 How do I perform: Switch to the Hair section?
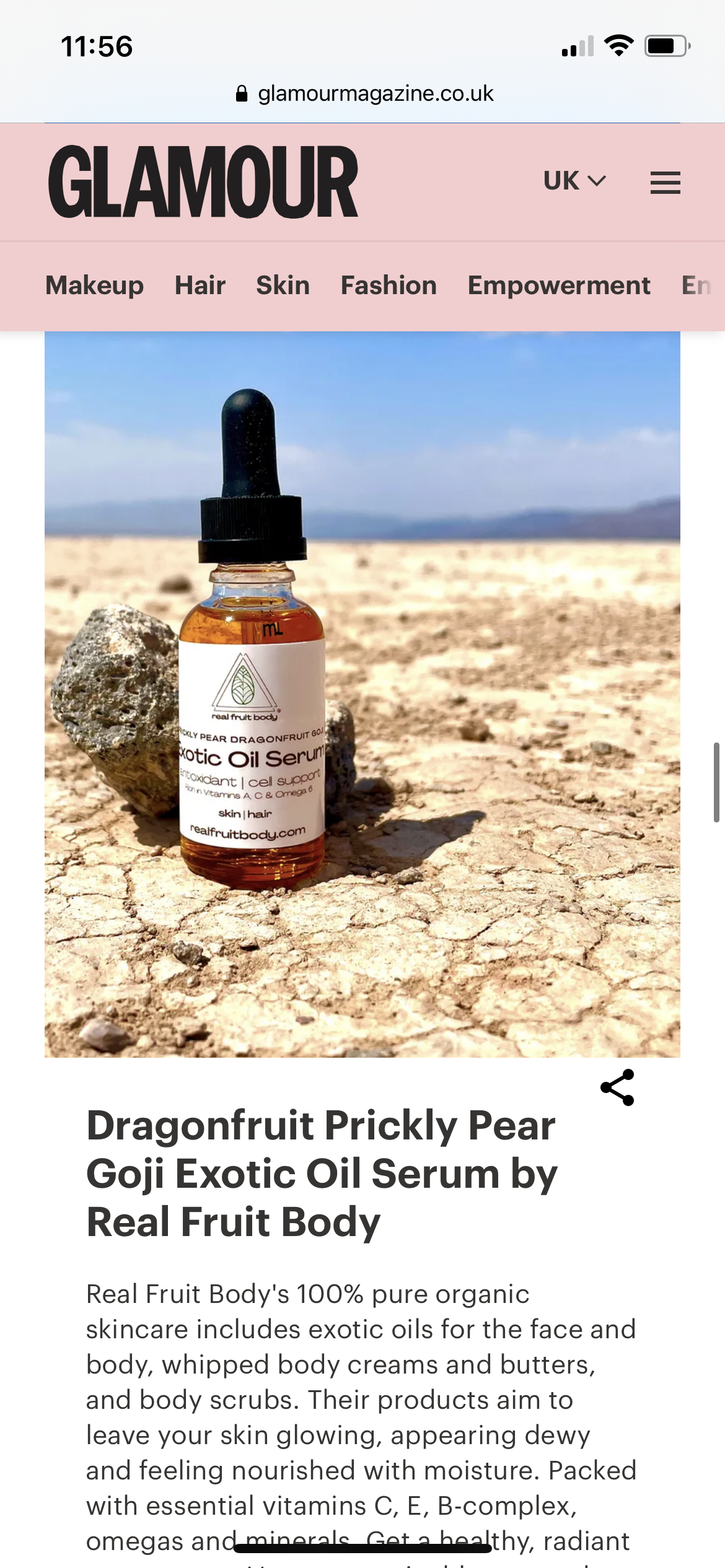pyautogui.click(x=200, y=285)
